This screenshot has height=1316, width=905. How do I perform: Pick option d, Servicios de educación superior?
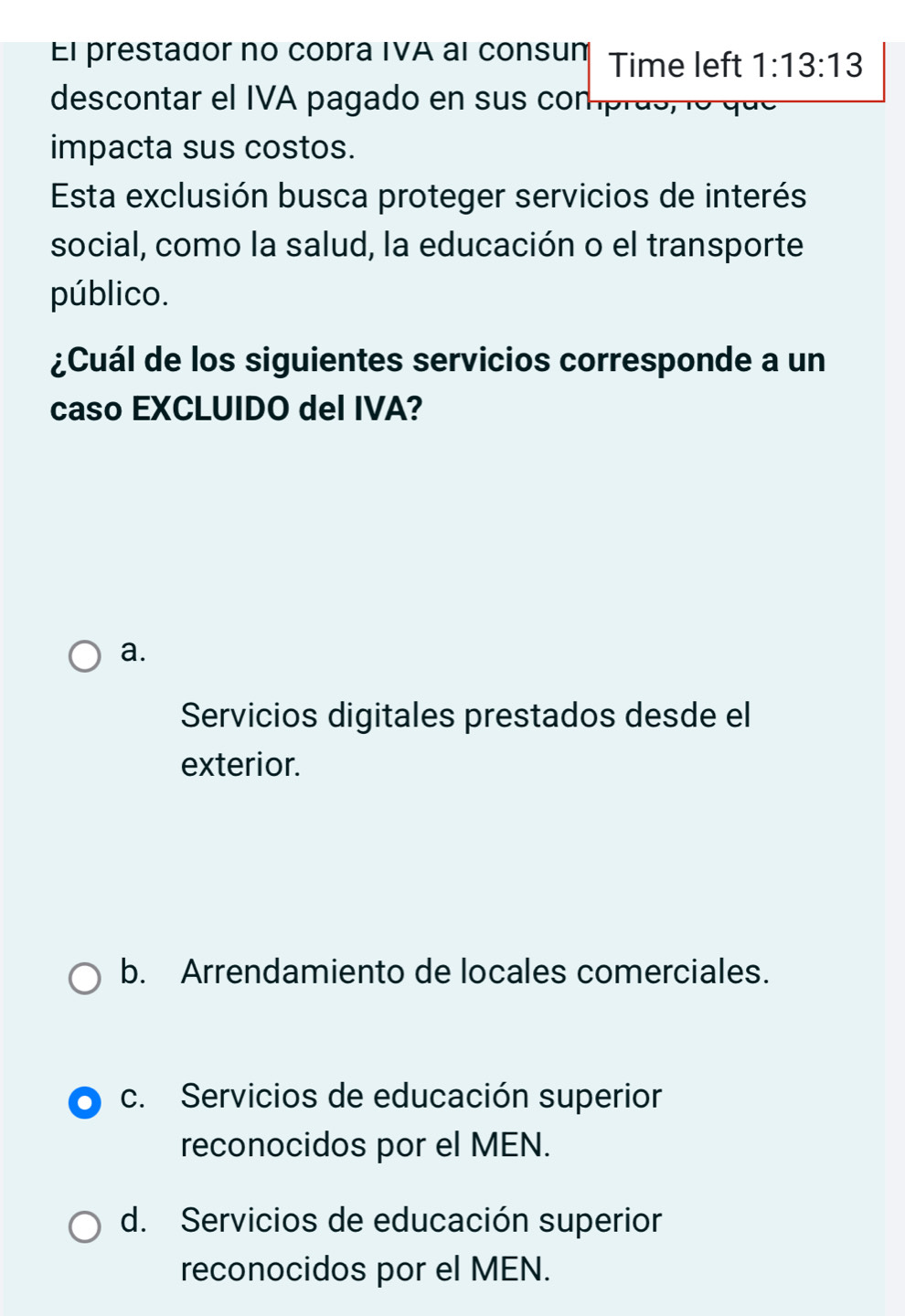[x=86, y=1226]
